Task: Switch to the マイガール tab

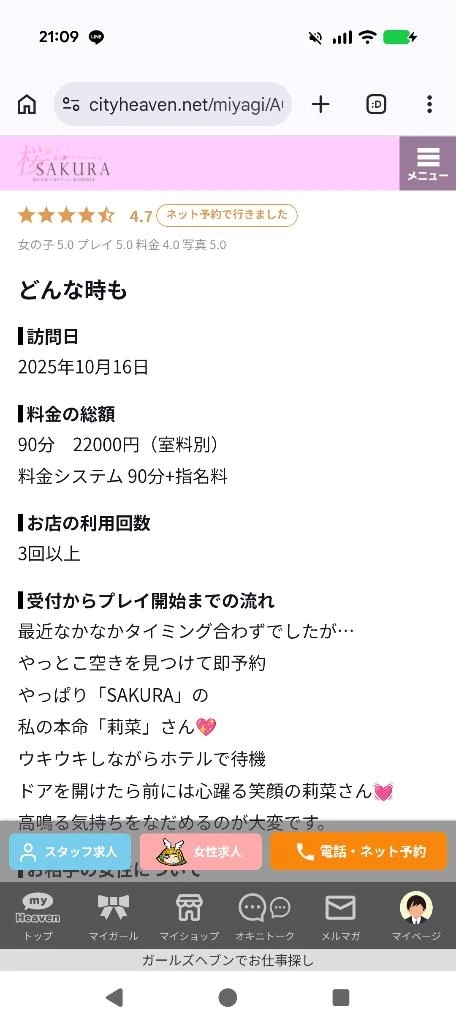Action: [113, 916]
